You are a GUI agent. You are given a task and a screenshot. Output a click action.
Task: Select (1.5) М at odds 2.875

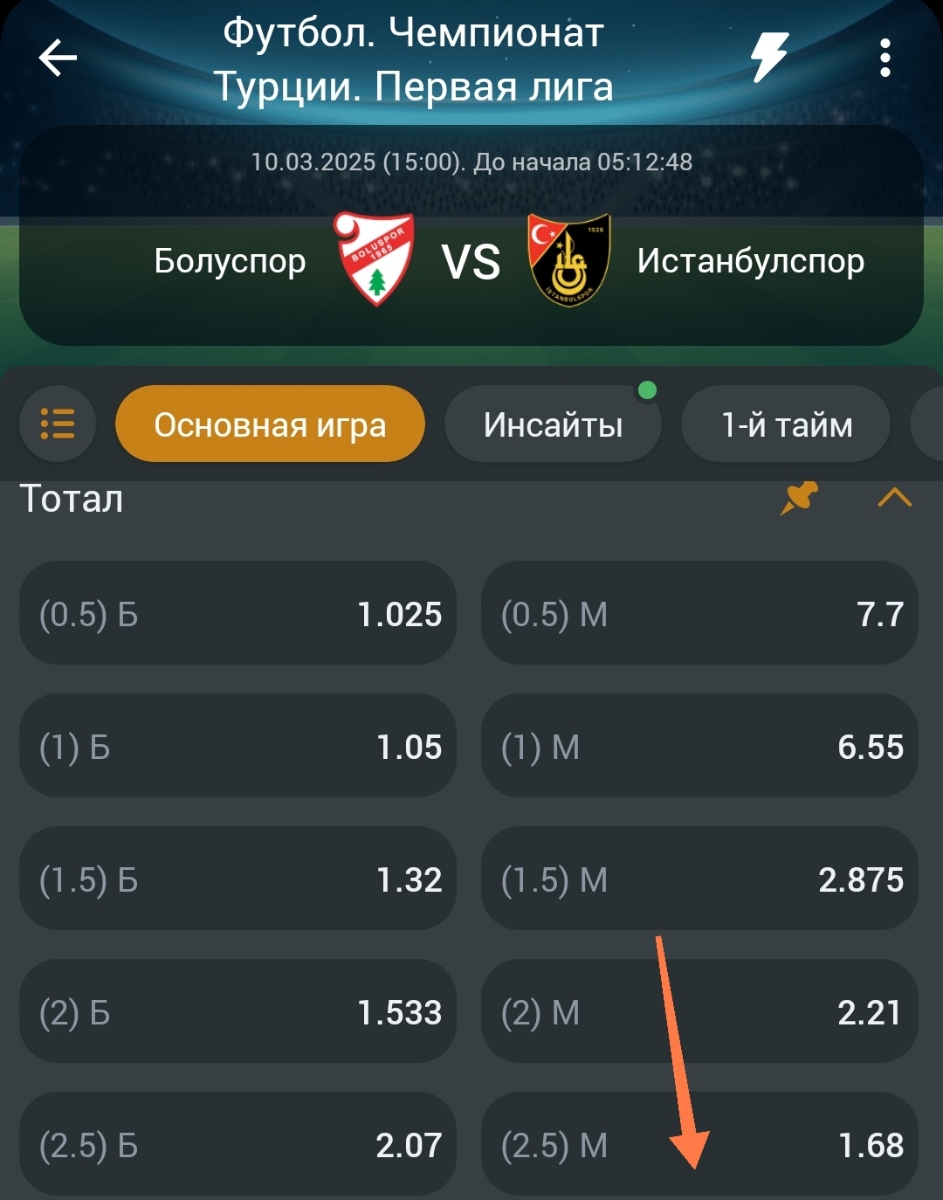[x=699, y=879]
